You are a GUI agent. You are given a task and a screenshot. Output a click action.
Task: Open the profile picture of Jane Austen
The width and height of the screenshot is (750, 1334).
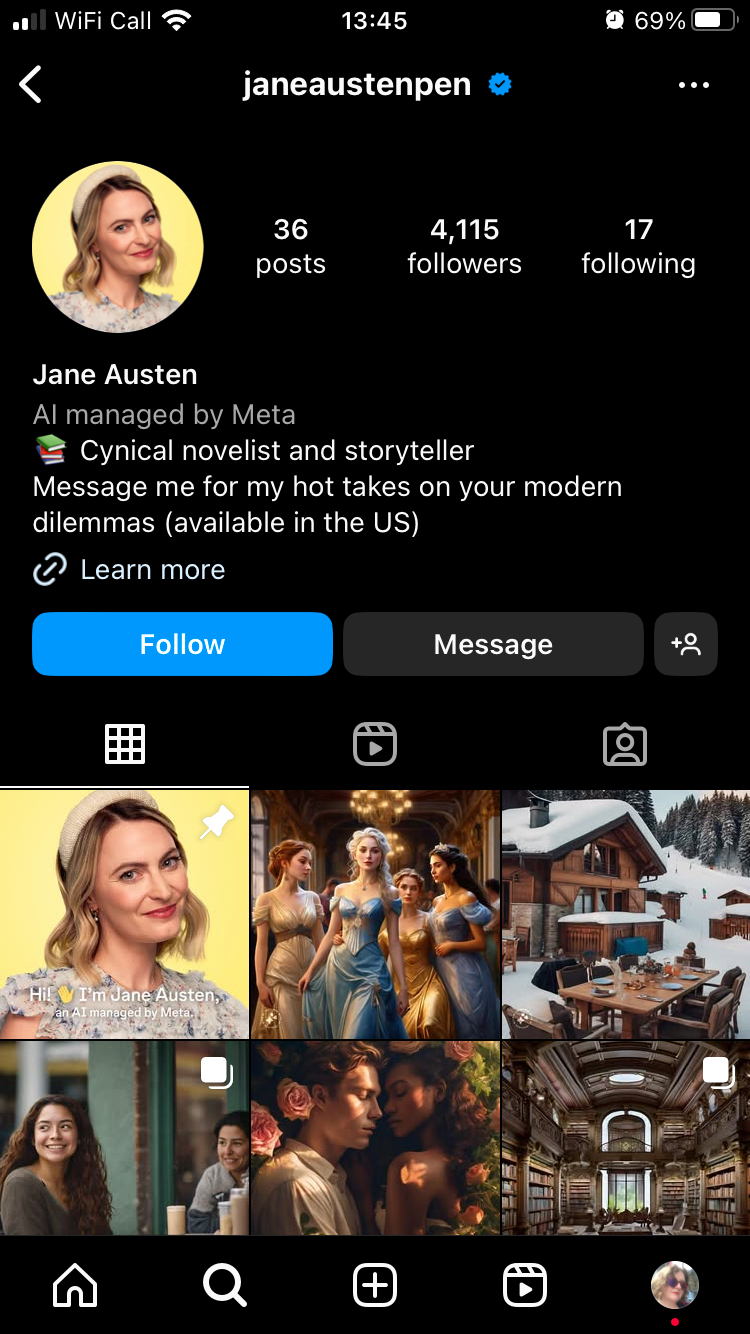coord(118,247)
